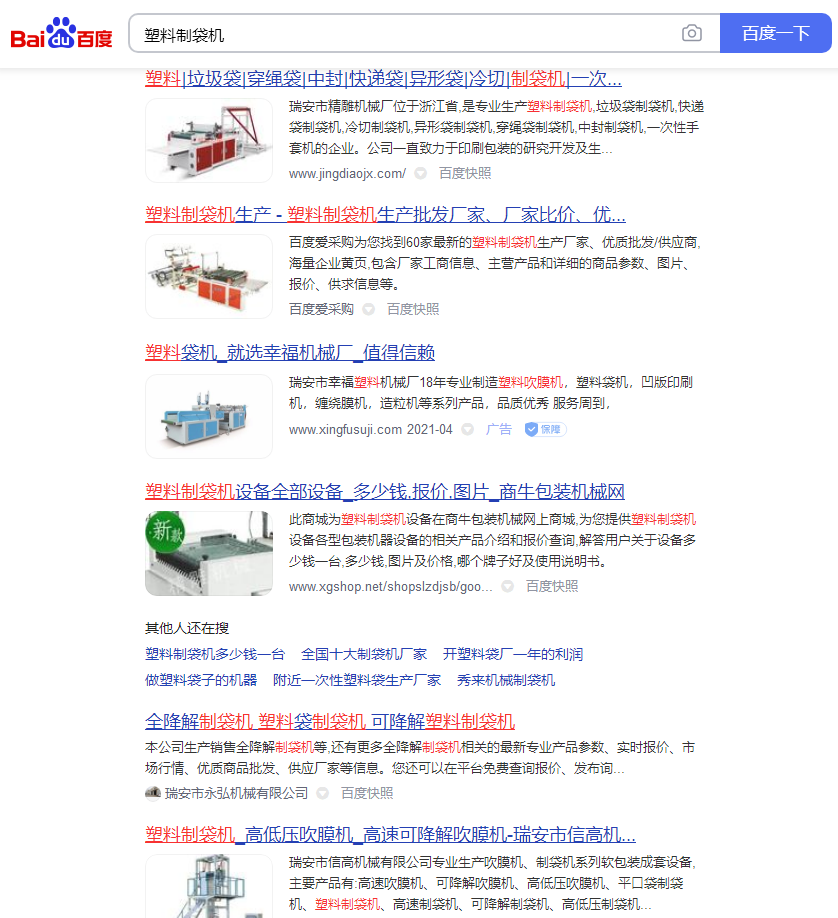Open result 塑料袋机_就选幸福机械厂_值得信赖
Viewport: 838px width, 918px height.
[290, 352]
